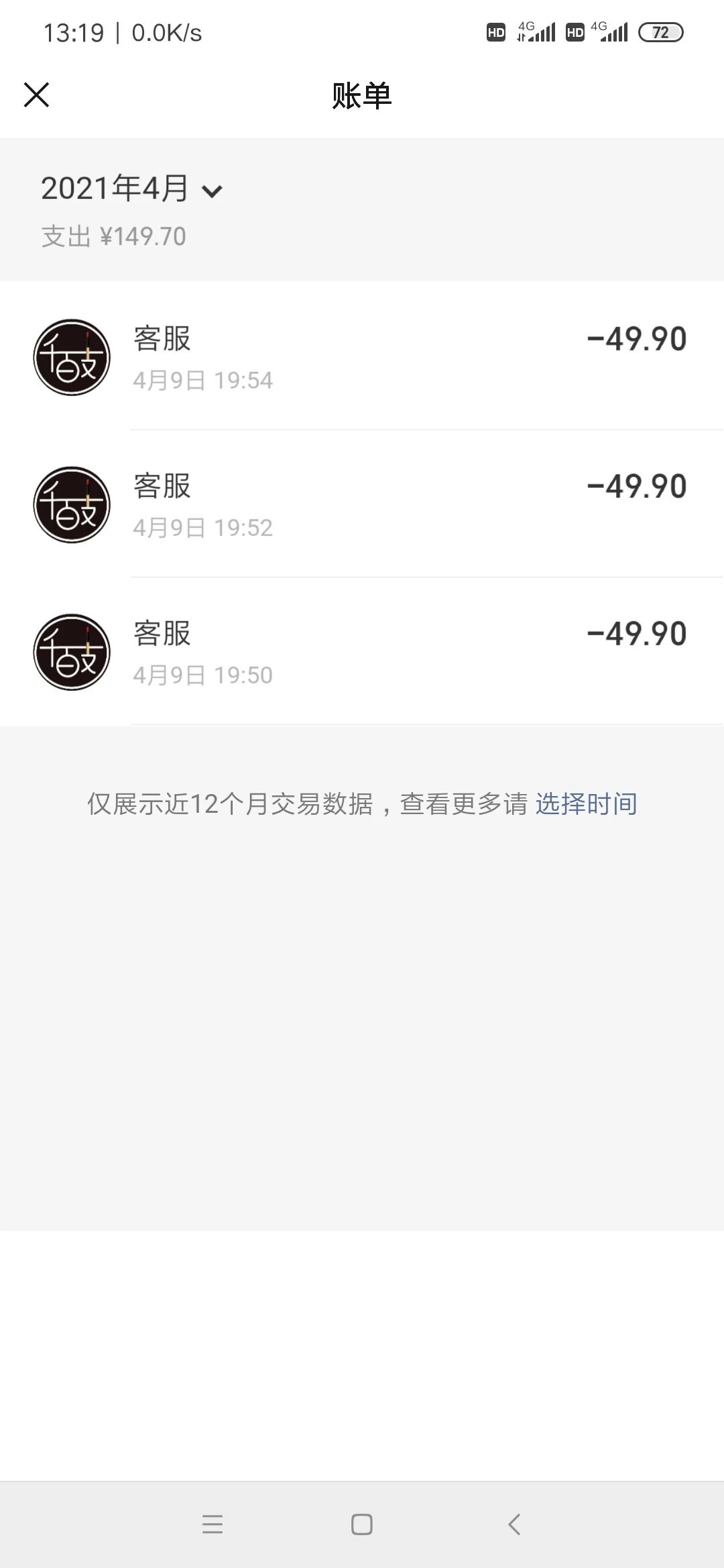Screen dimensions: 724x1568
Task: Go back with the system back button
Action: click(514, 1524)
